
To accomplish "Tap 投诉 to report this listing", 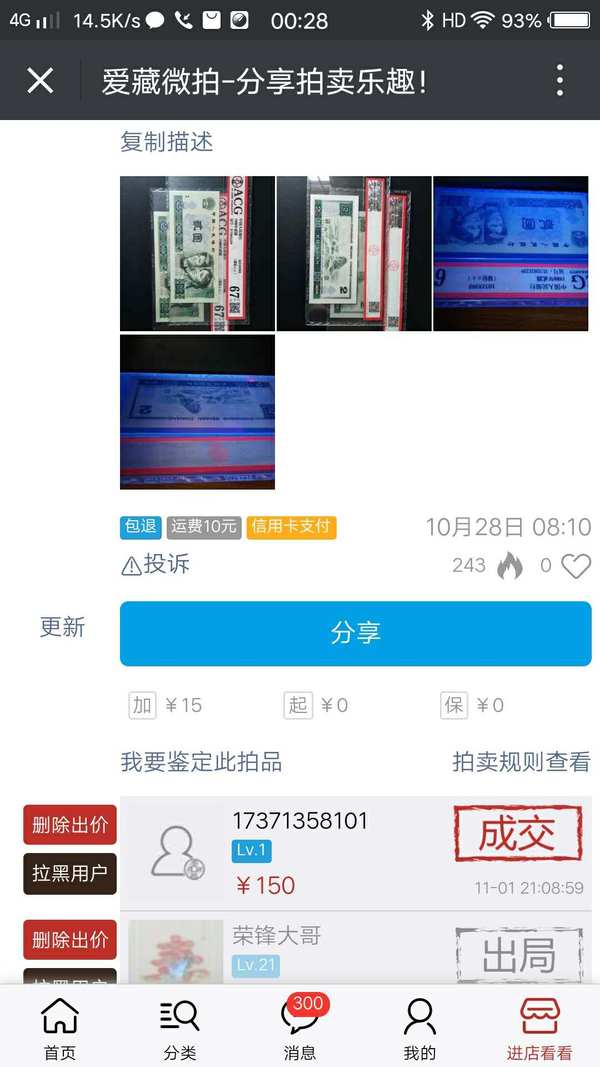I will click(156, 565).
